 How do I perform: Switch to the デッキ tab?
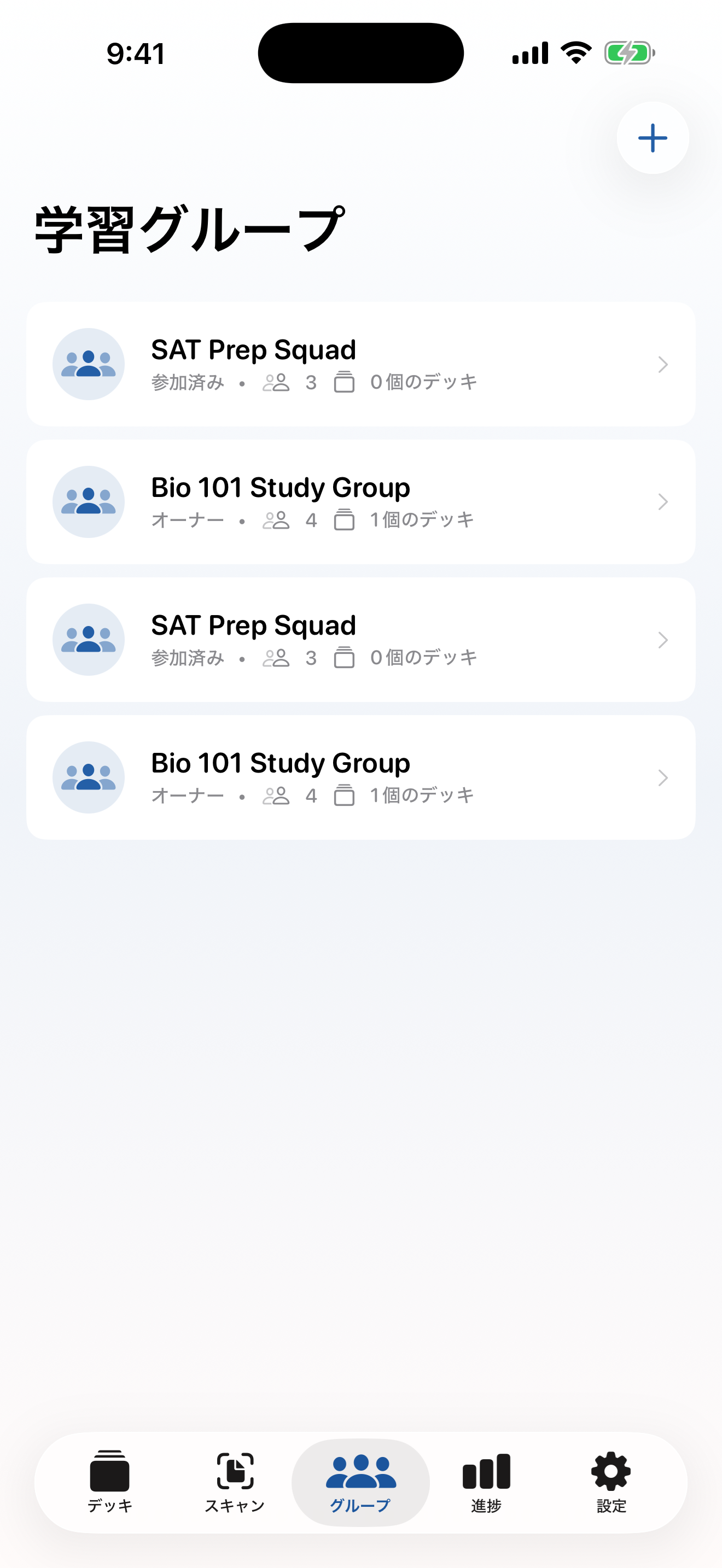click(x=108, y=1484)
